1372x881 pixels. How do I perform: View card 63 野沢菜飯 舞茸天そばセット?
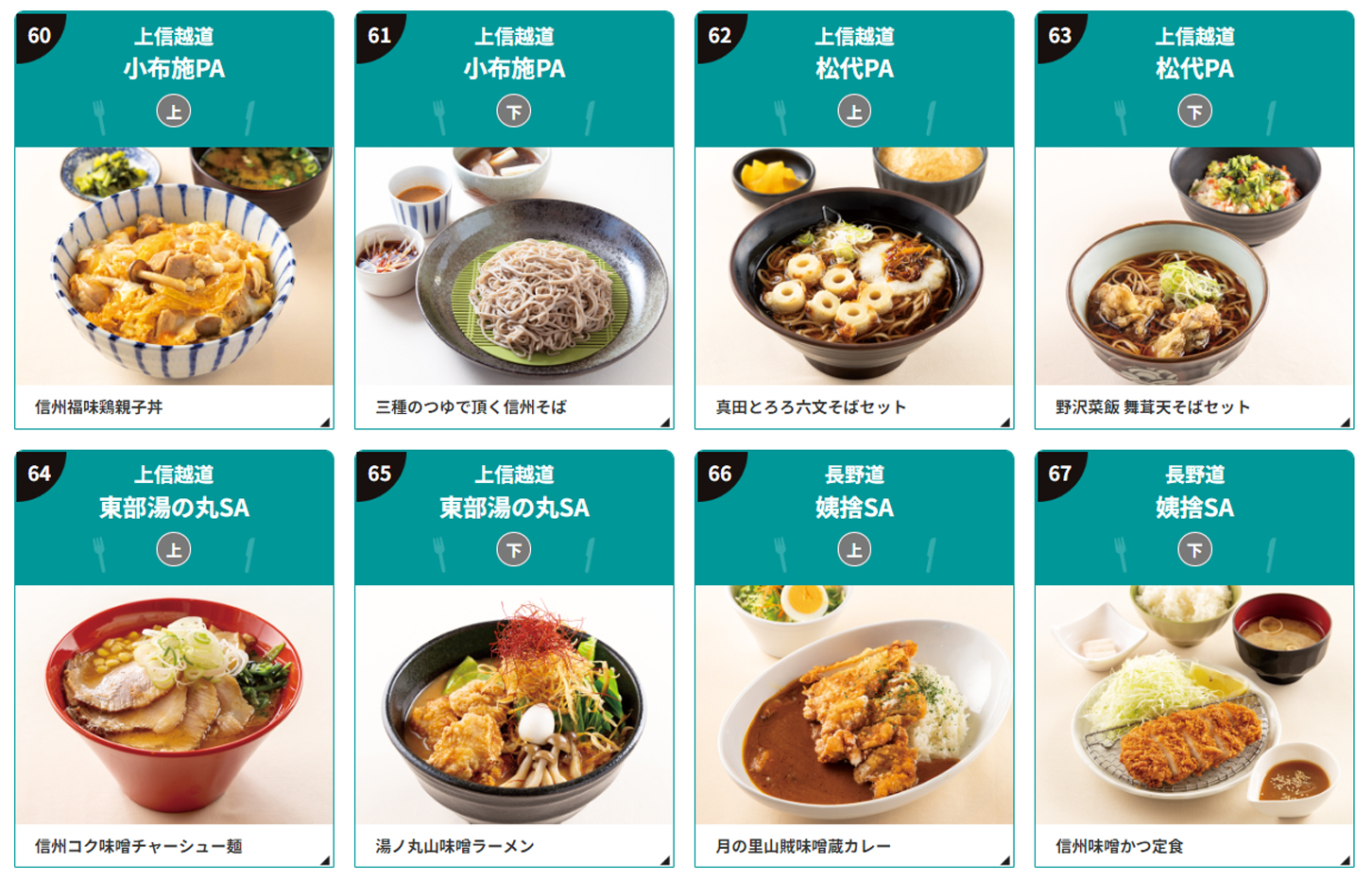[x=1194, y=266]
